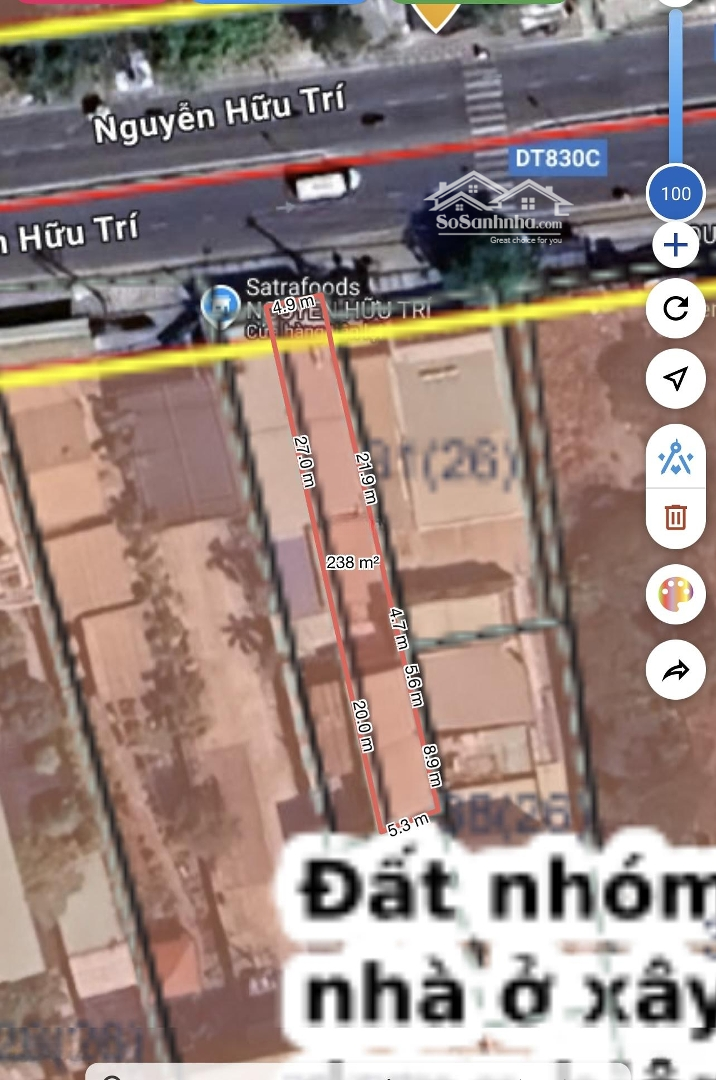
Task: Center map on my location arrow
Action: click(x=676, y=378)
